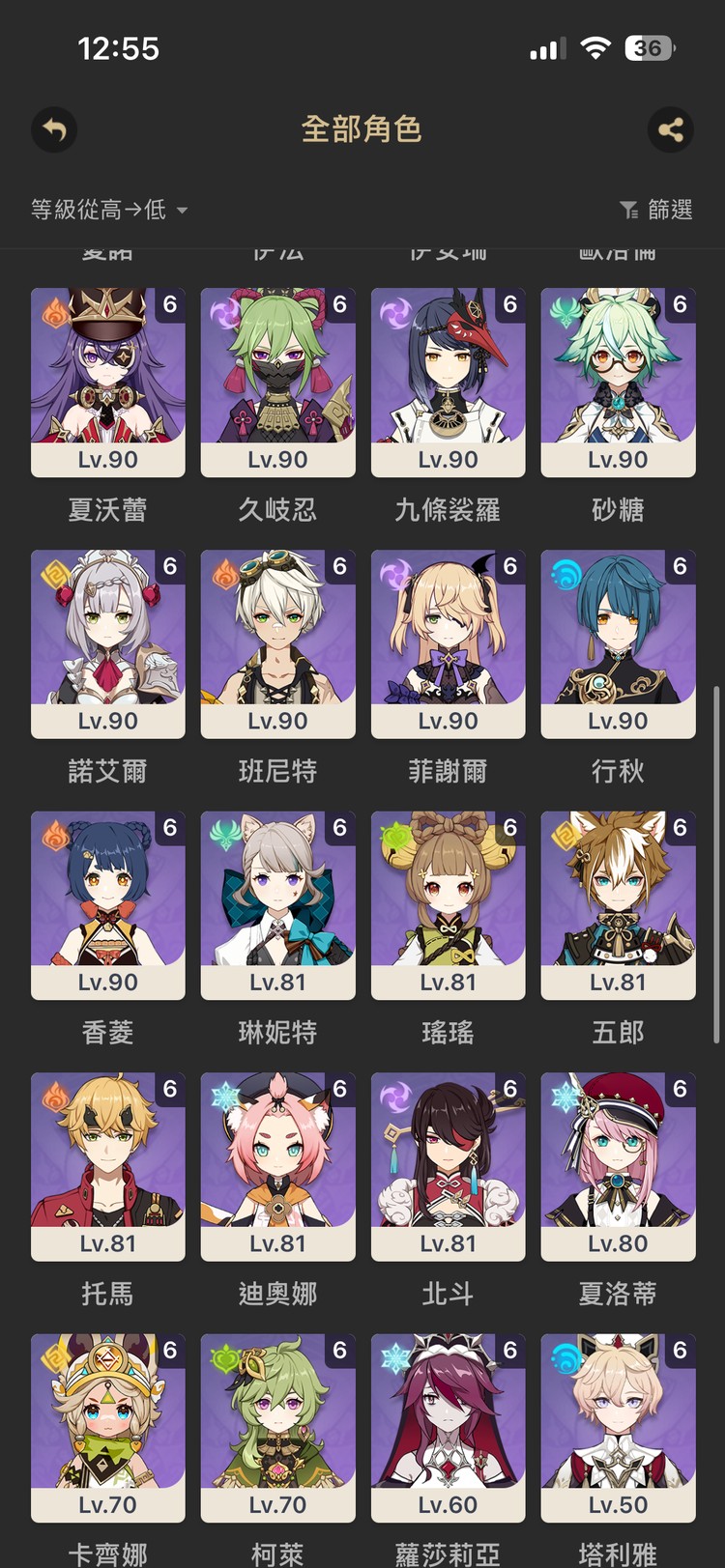Tap the Cryo element icon on 迪奧娜's card
Image resolution: width=725 pixels, height=1568 pixels.
[225, 1094]
